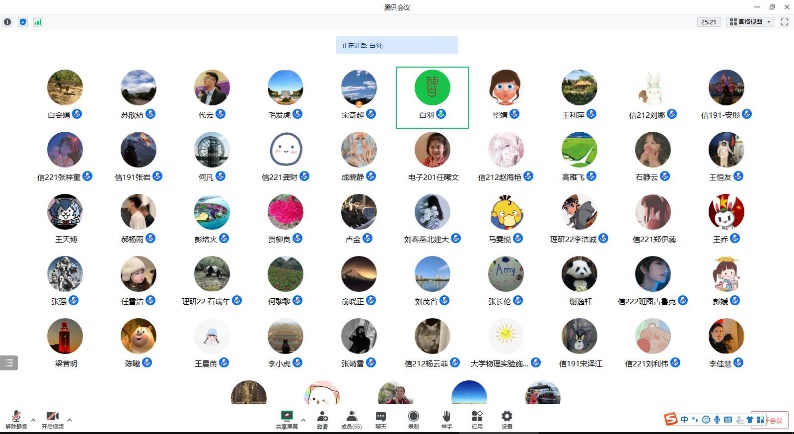Screen dimensions: 794x434
Task: Minimize the meeting window
Action: coord(756,6)
